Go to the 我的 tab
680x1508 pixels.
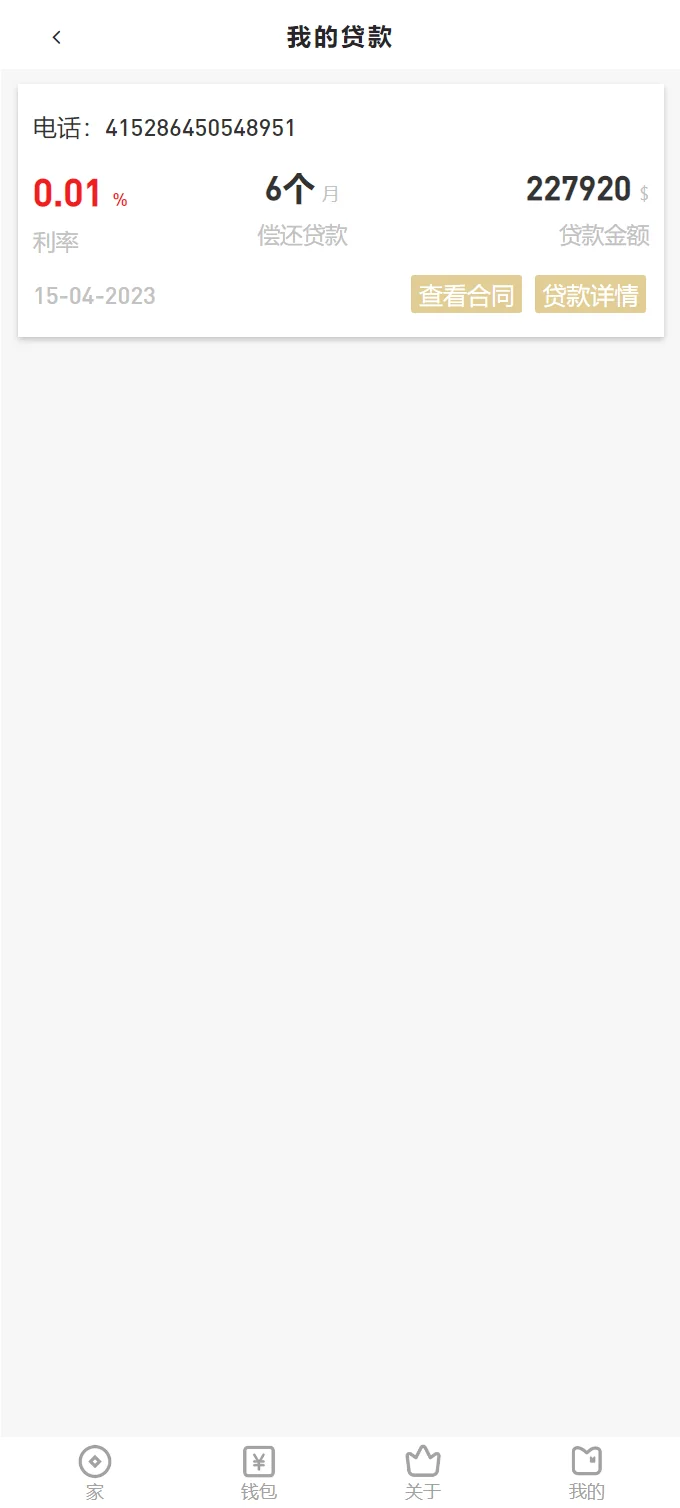click(587, 1472)
